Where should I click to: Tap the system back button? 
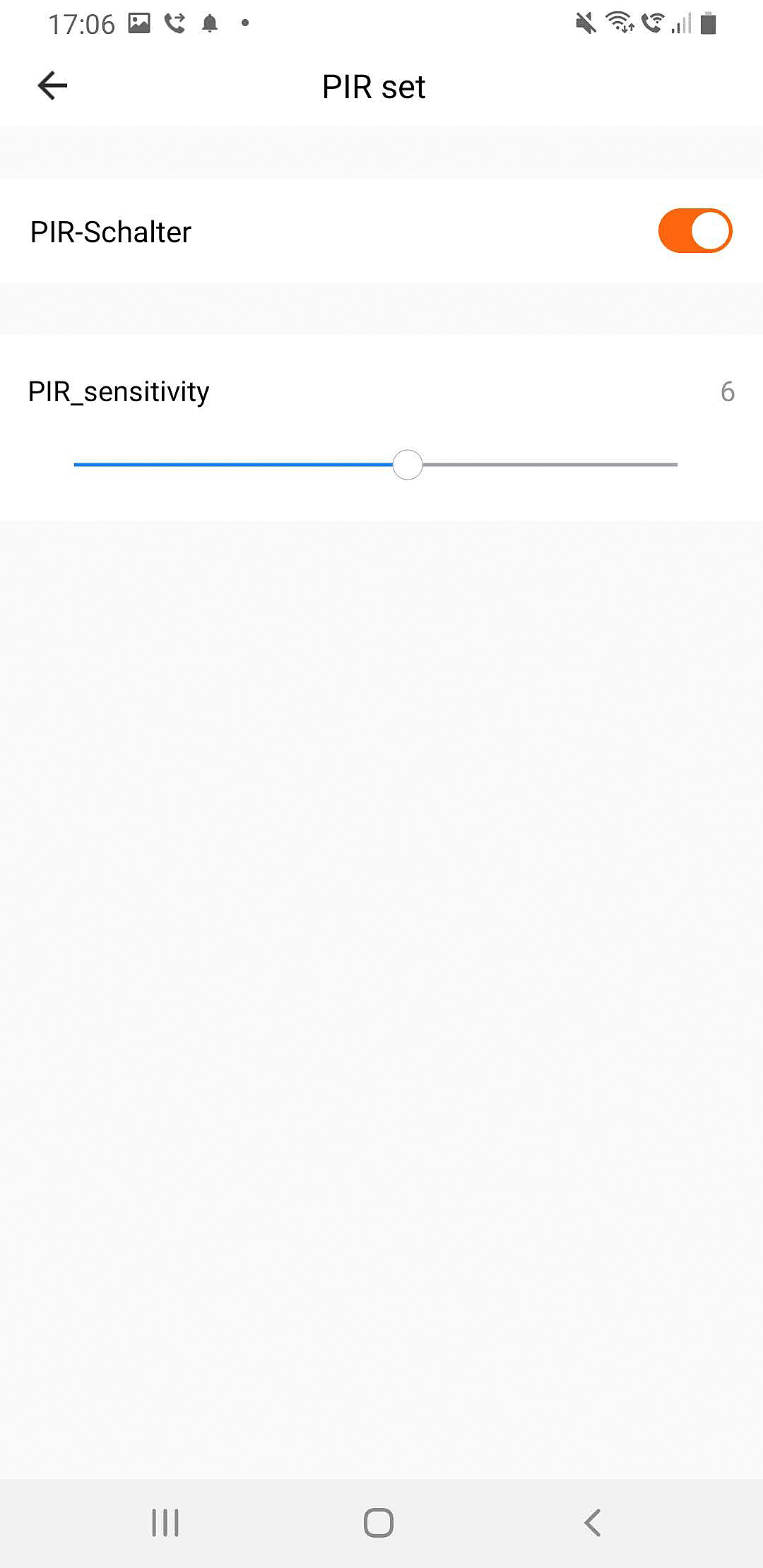[592, 1523]
